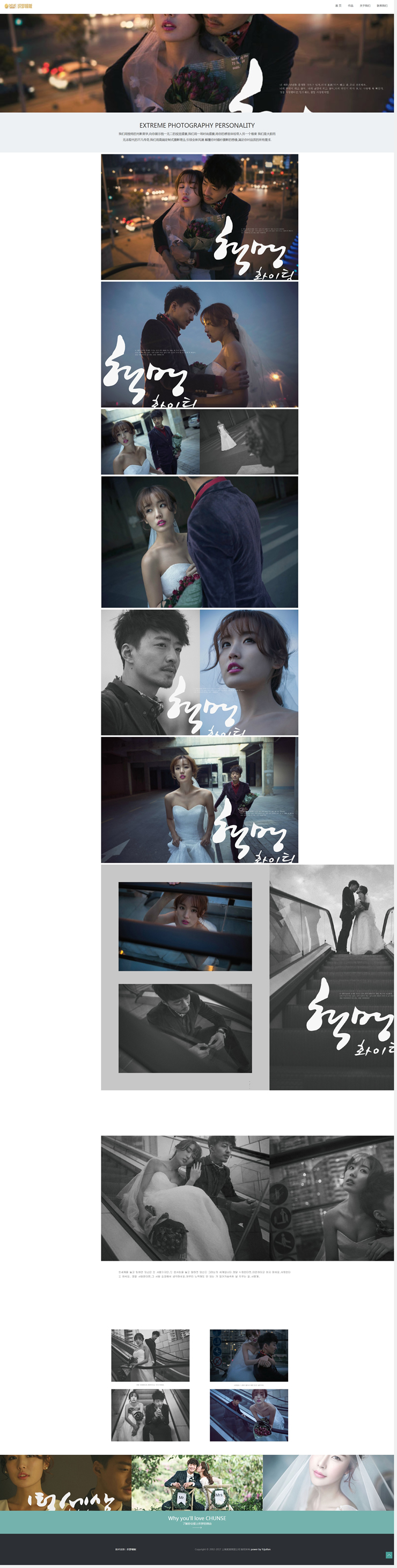Open the 作品 works section
This screenshot has height=1568, width=397.
[350, 5]
